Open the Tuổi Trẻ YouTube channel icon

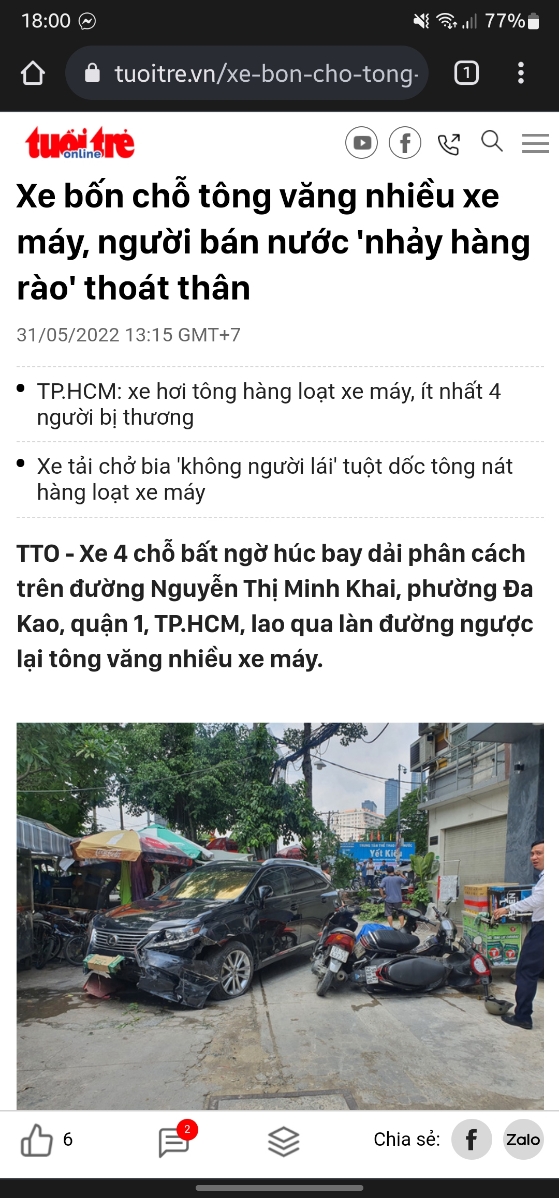pyautogui.click(x=361, y=143)
